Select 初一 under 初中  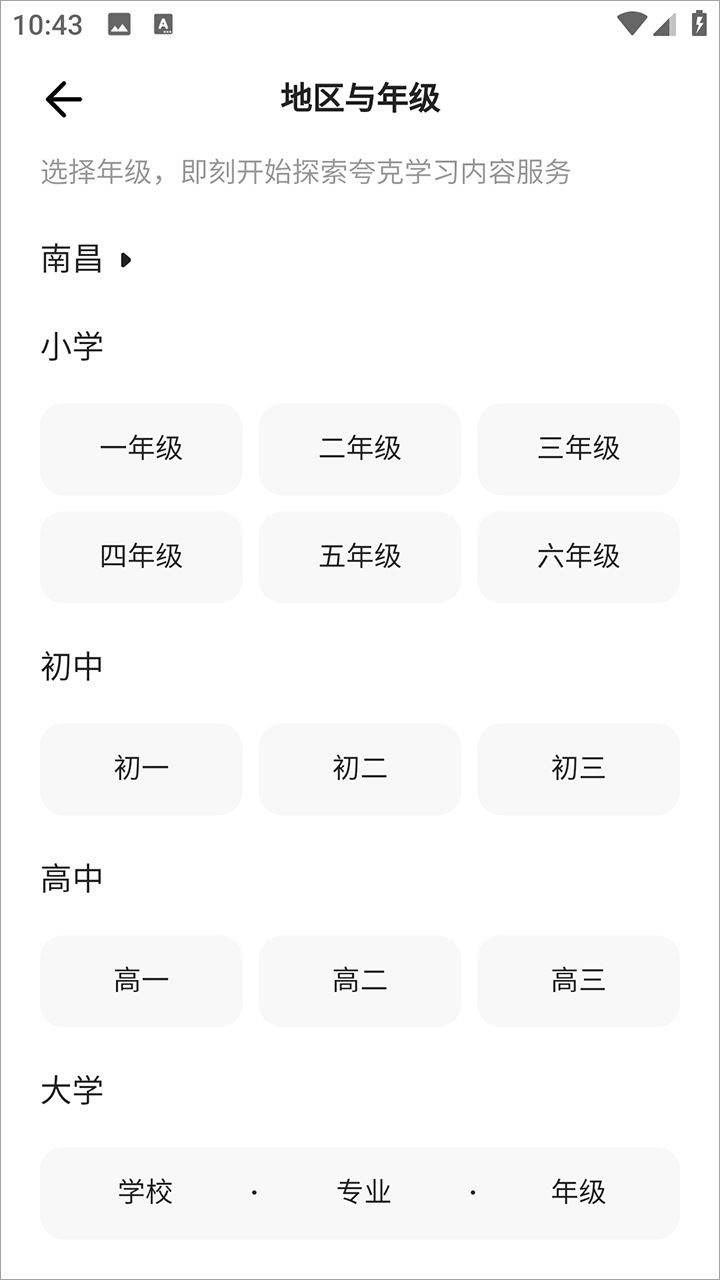[x=141, y=769]
